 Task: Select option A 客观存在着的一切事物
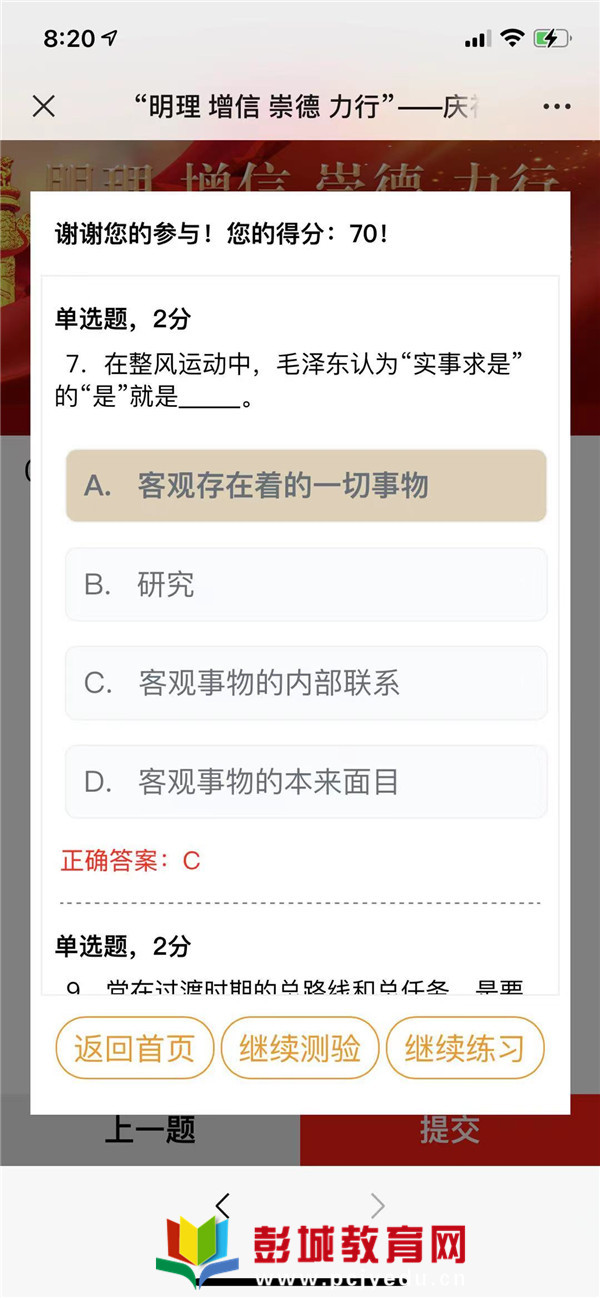coord(306,486)
